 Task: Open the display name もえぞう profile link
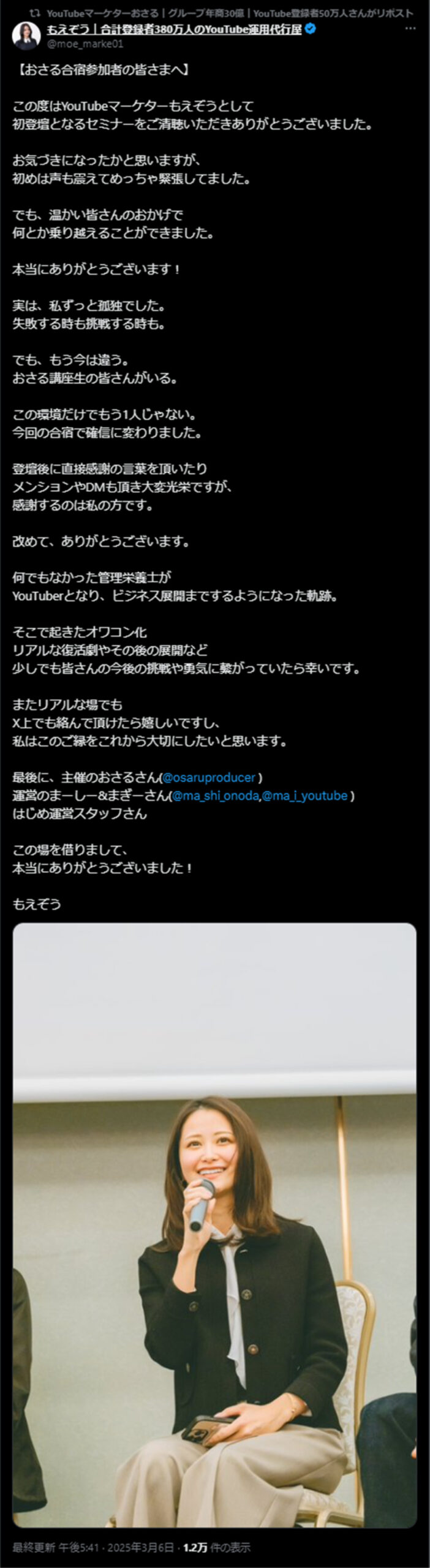(x=175, y=29)
